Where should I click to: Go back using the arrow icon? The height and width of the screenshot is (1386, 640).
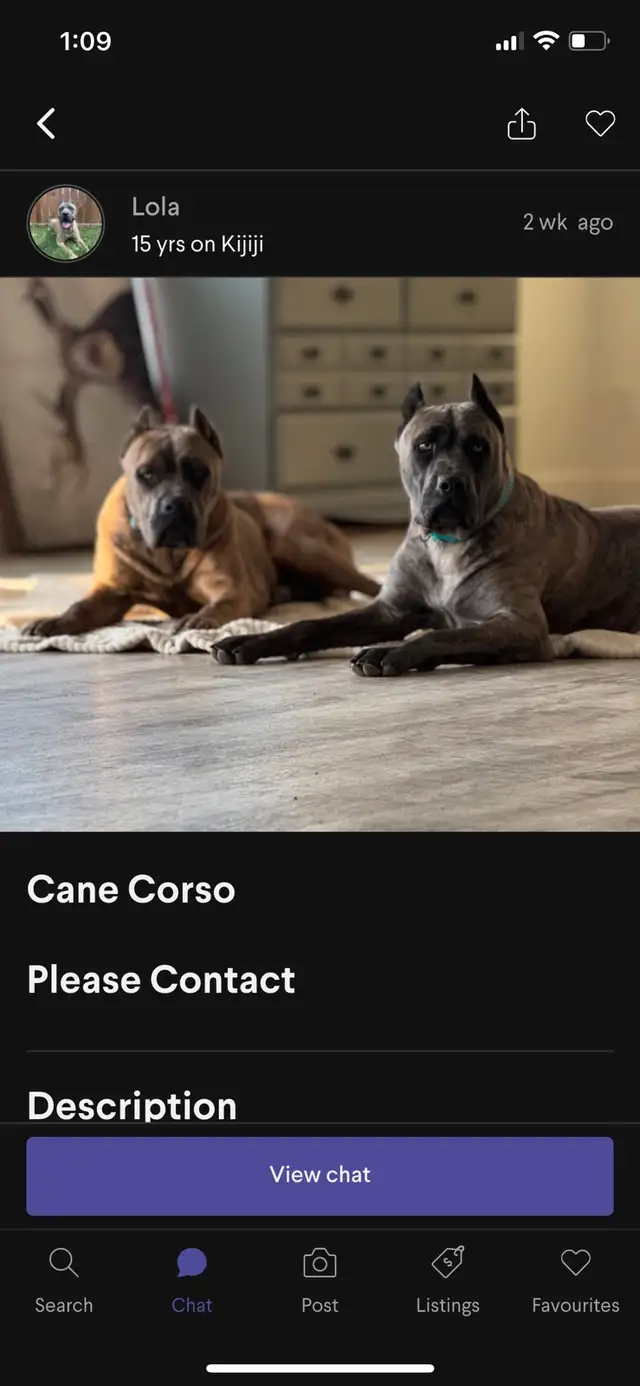coord(46,124)
